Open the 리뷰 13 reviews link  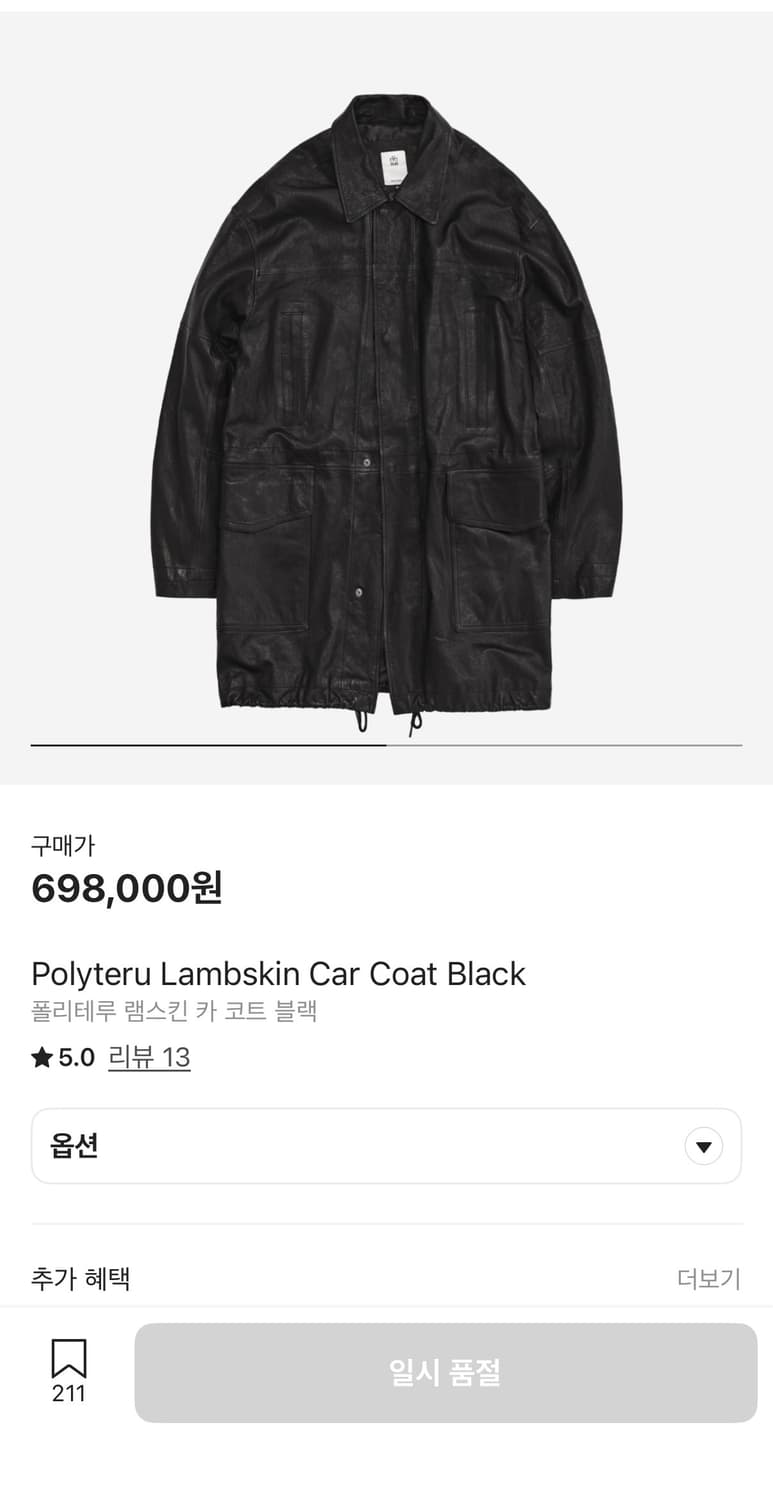point(150,1057)
